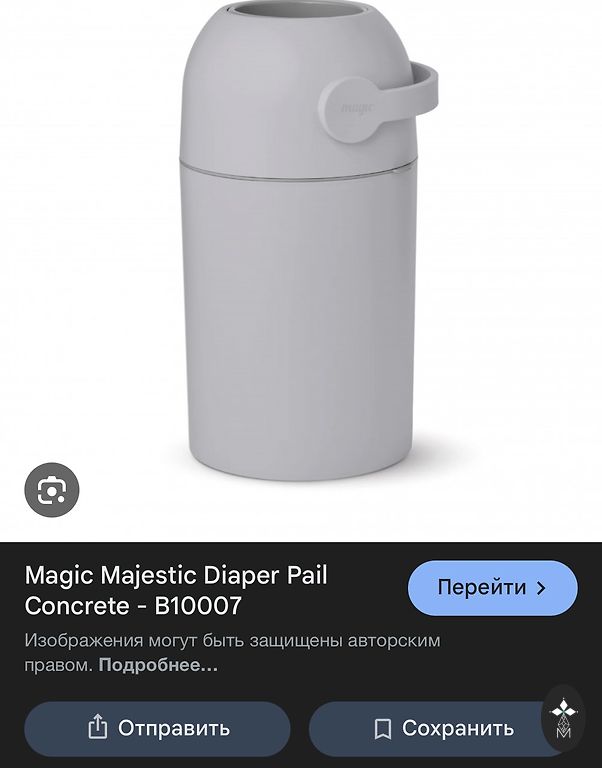Open the Подробнее… copyright link
Screen dimensions: 602x768
pos(158,664)
